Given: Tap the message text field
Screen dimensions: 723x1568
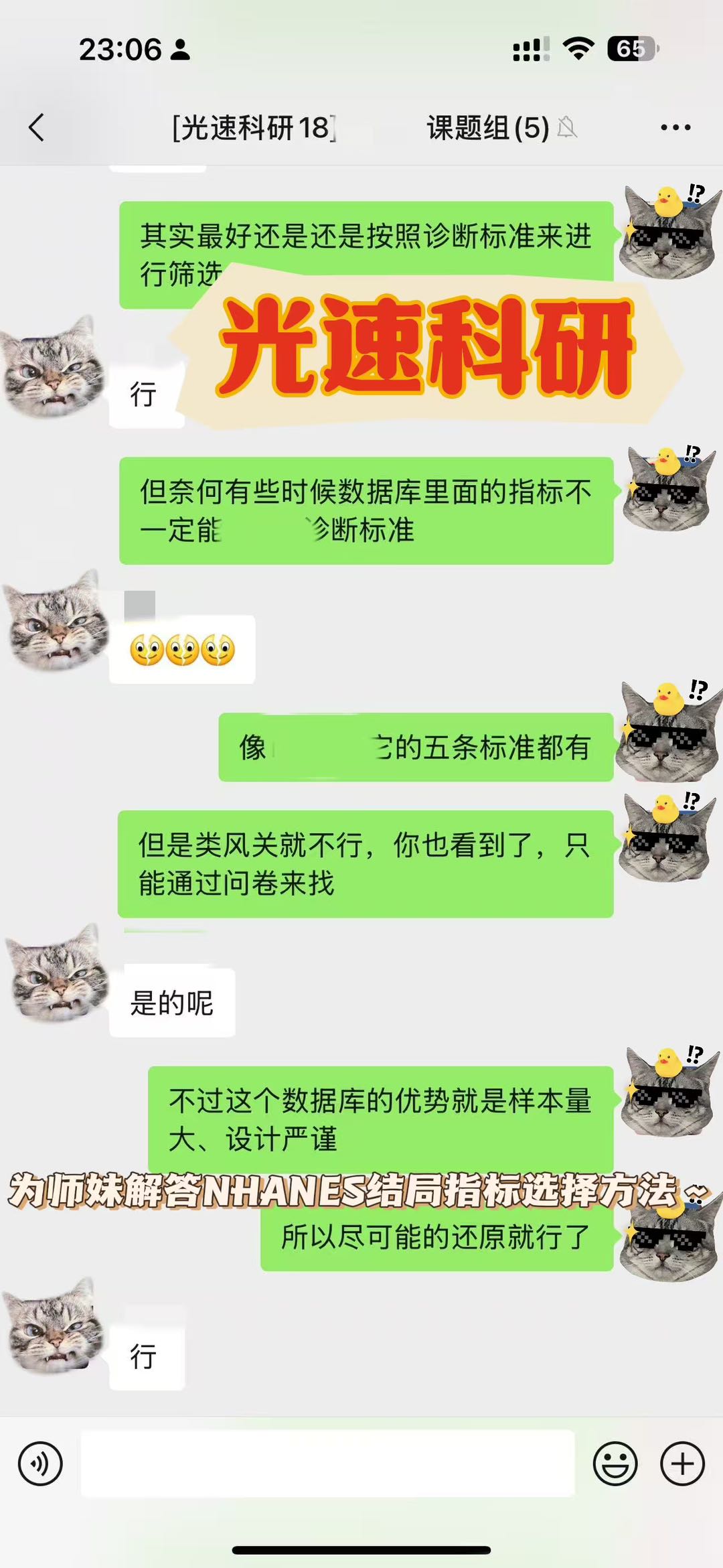Looking at the screenshot, I should click(328, 1464).
